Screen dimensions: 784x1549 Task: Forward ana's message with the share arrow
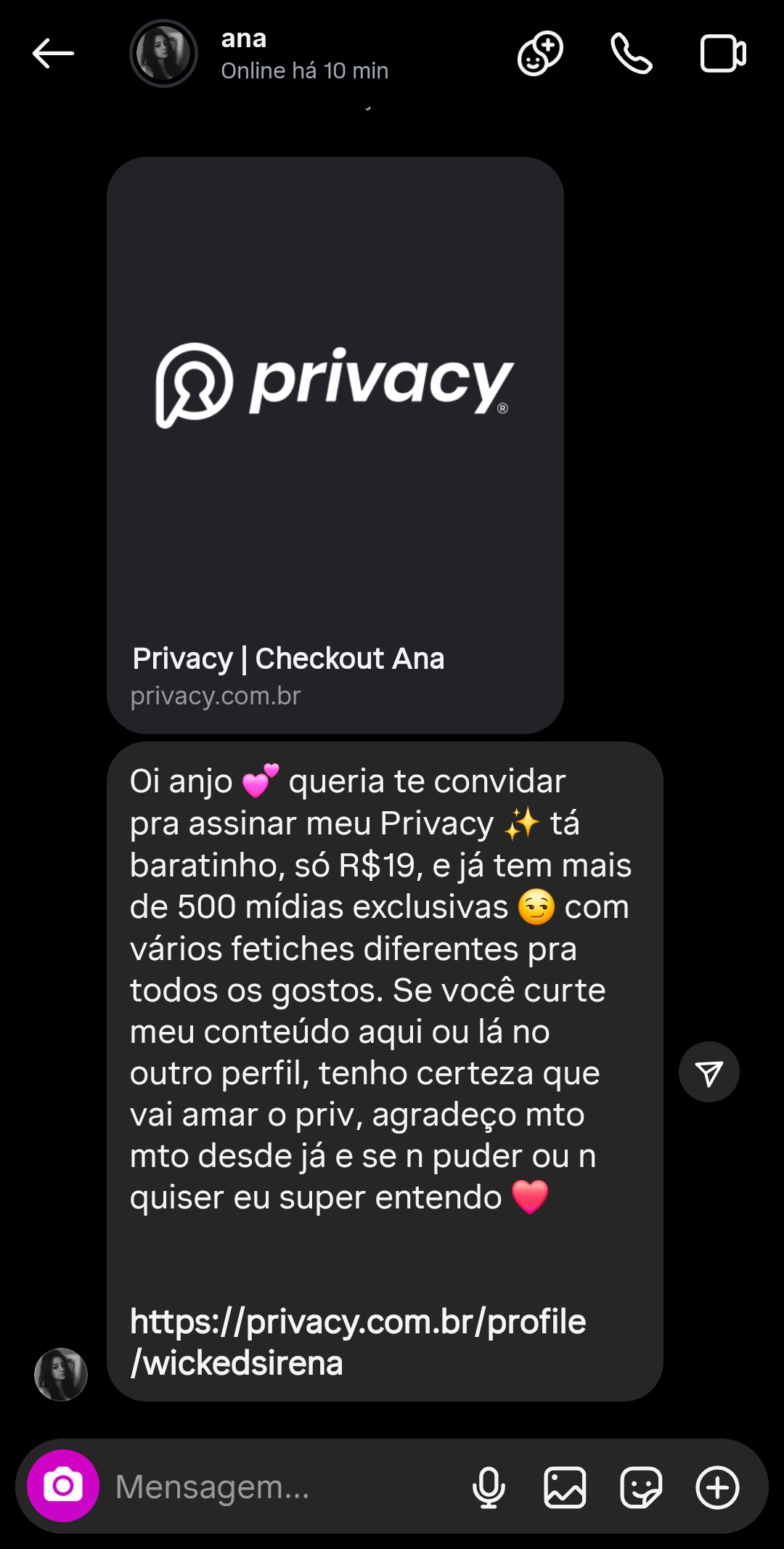[709, 1073]
